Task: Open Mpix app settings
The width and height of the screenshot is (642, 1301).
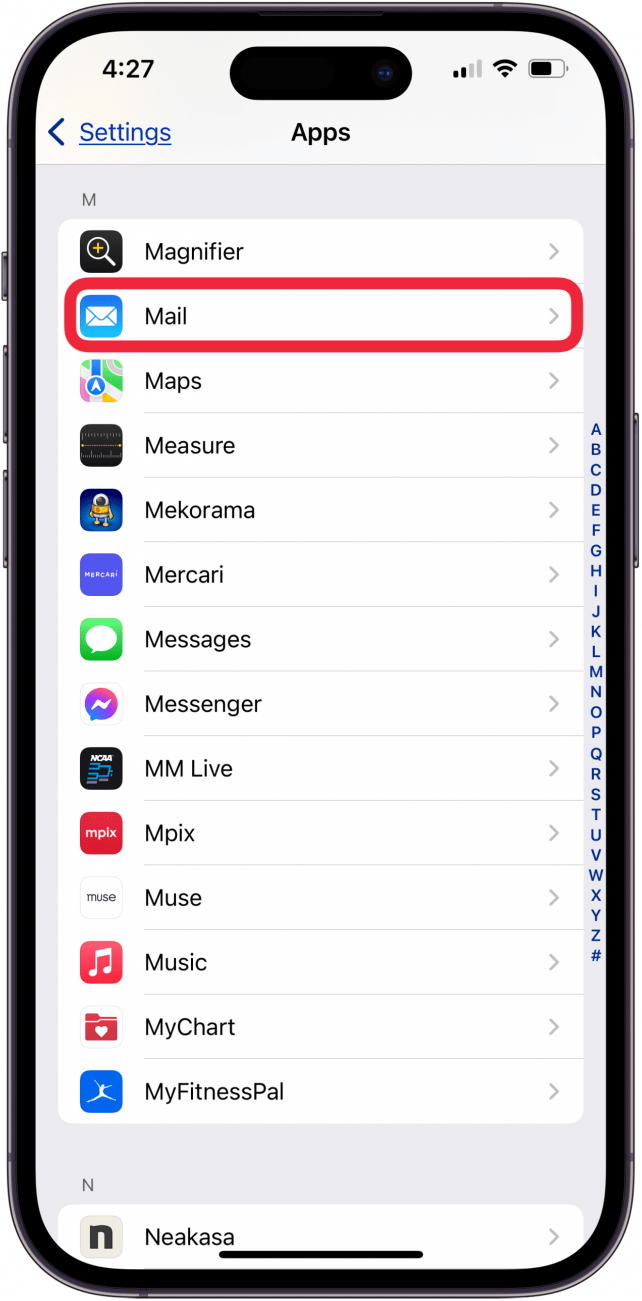Action: (320, 833)
